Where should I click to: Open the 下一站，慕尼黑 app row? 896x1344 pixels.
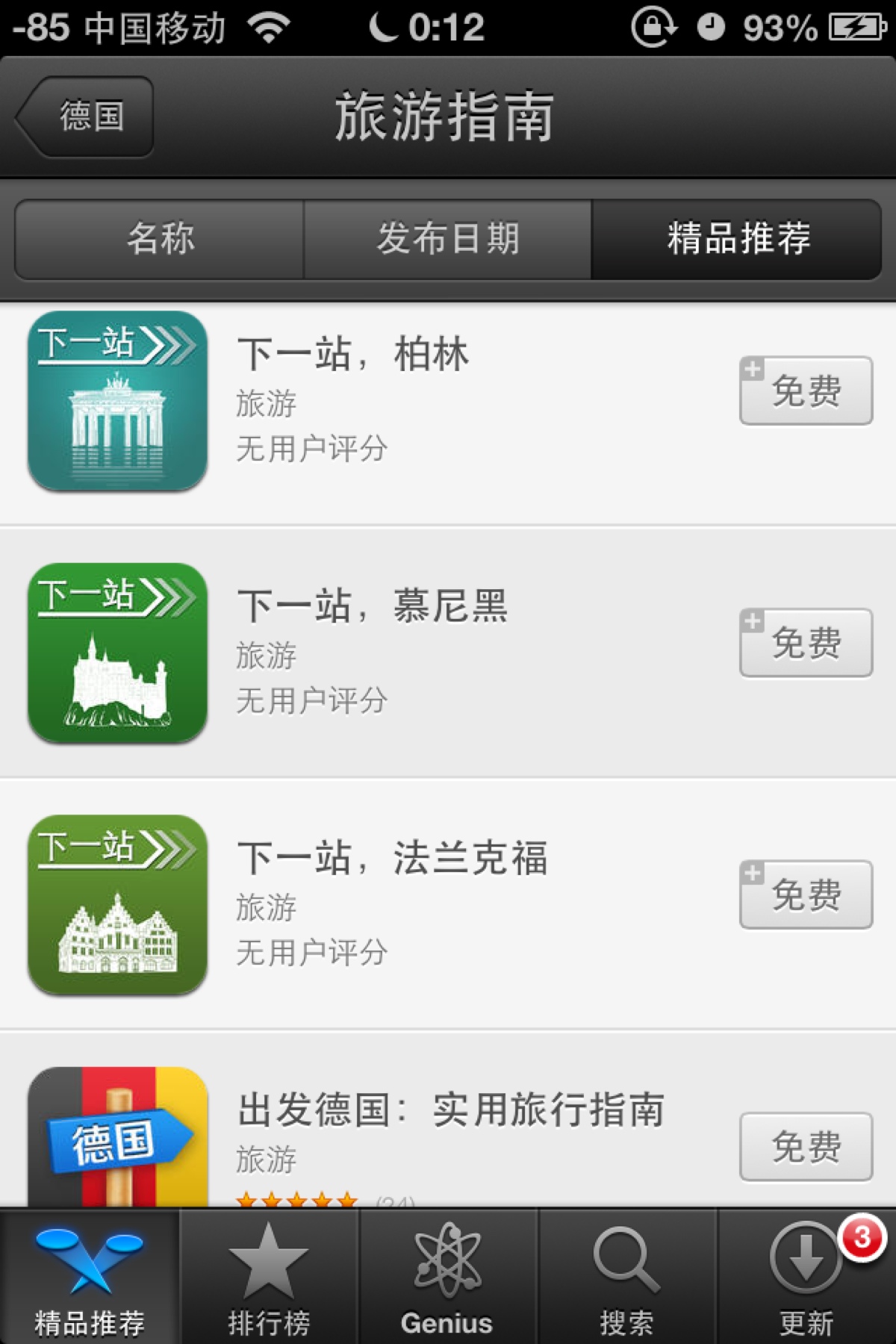click(448, 653)
